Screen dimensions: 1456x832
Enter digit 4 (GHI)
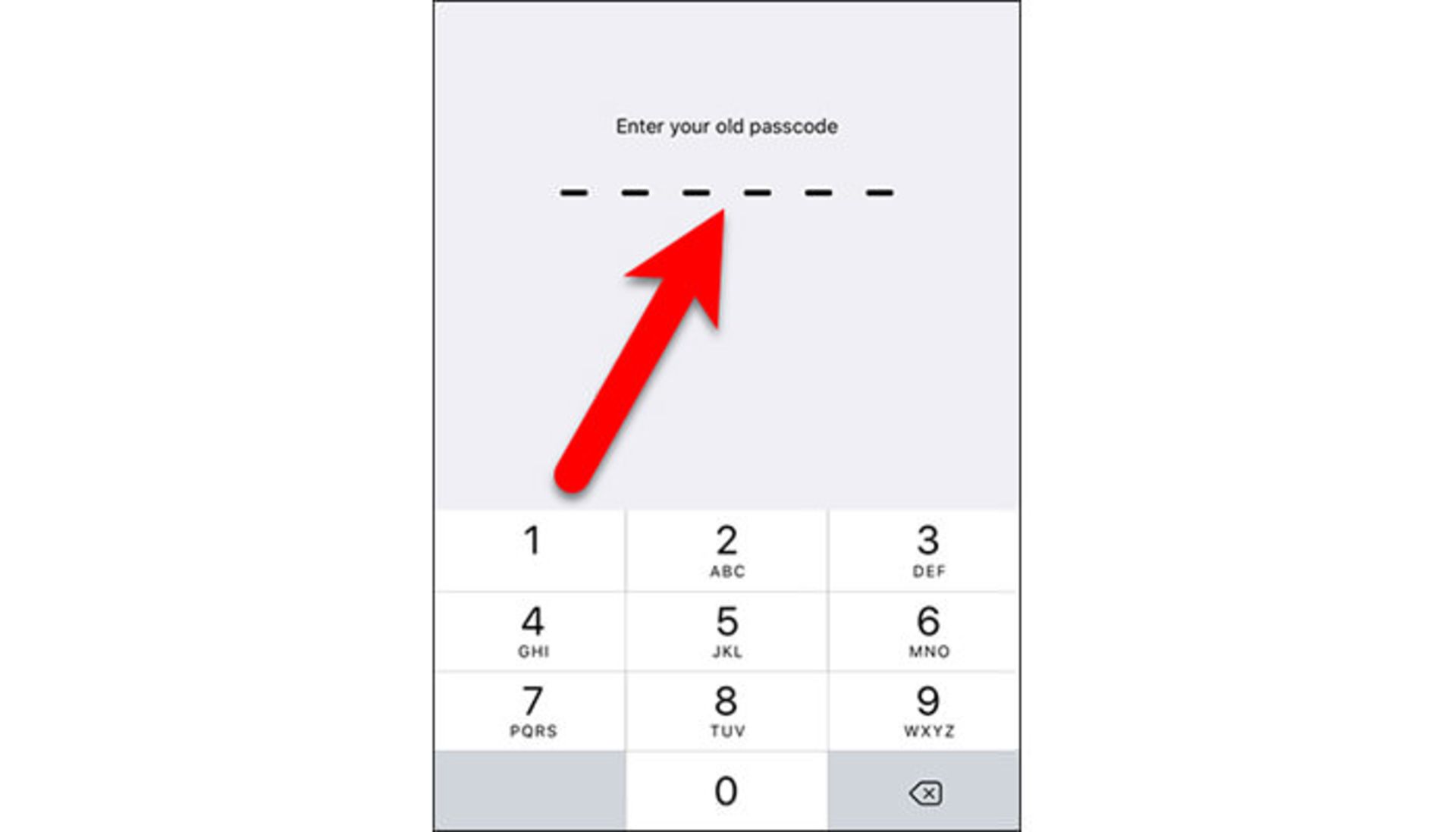531,631
